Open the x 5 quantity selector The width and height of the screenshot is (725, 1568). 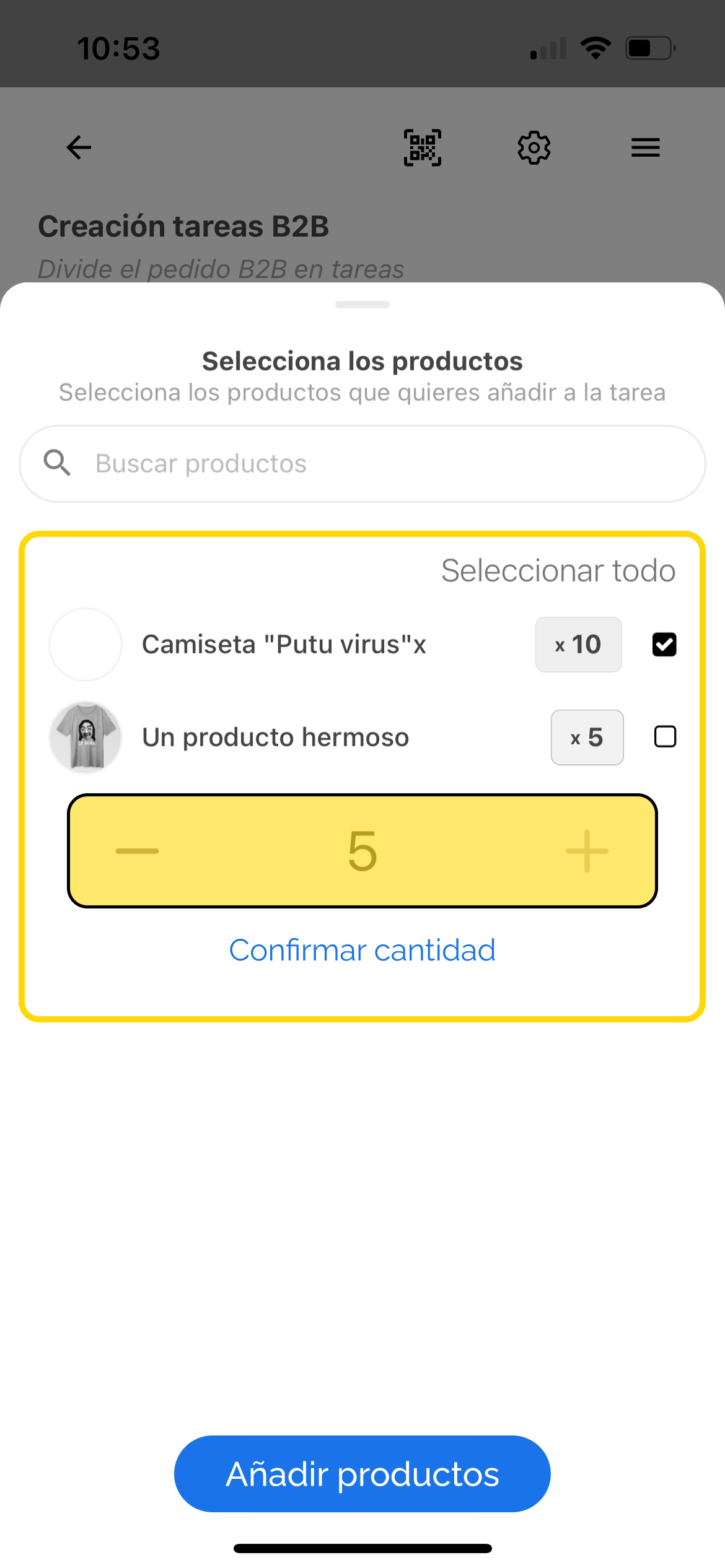[x=586, y=737]
